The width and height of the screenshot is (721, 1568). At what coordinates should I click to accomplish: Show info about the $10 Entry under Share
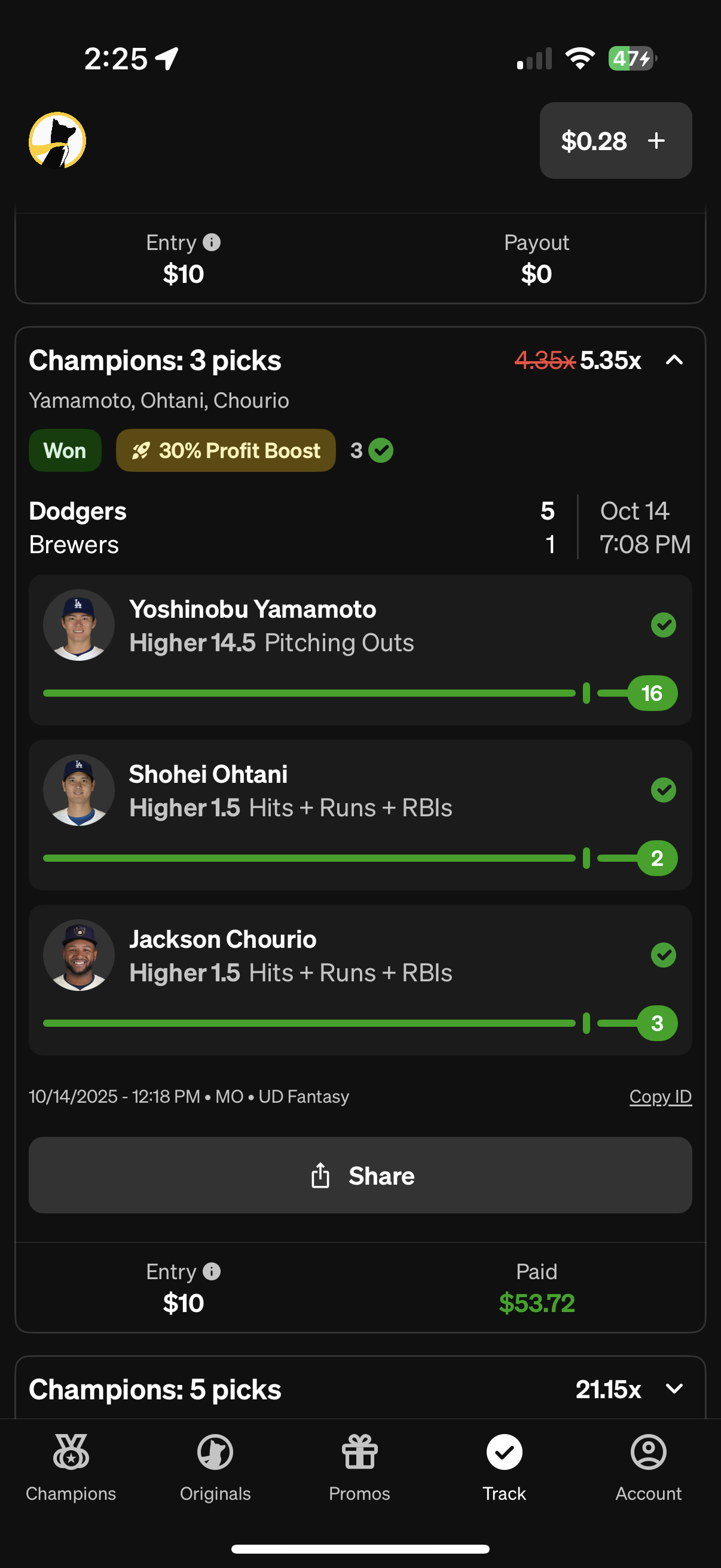click(x=211, y=1271)
